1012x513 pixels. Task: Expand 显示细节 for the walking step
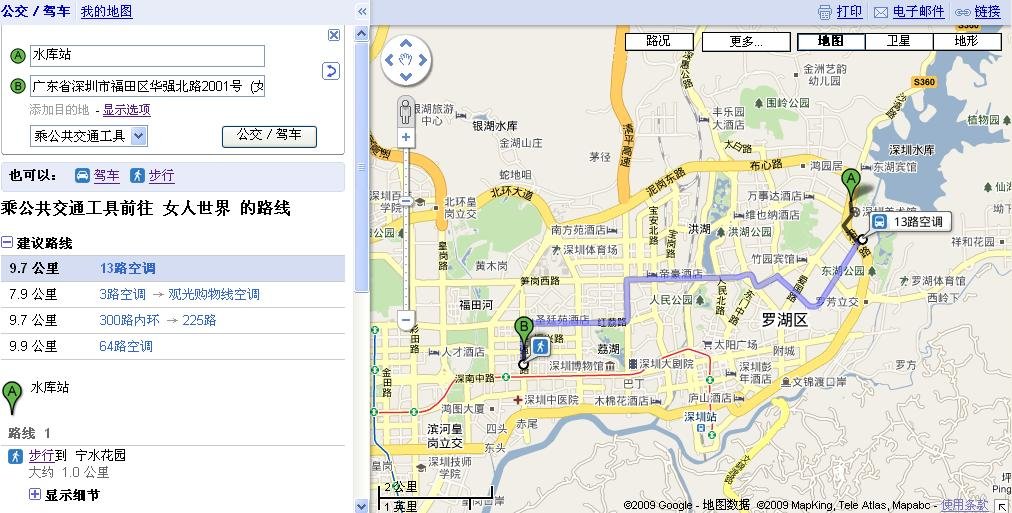72,495
